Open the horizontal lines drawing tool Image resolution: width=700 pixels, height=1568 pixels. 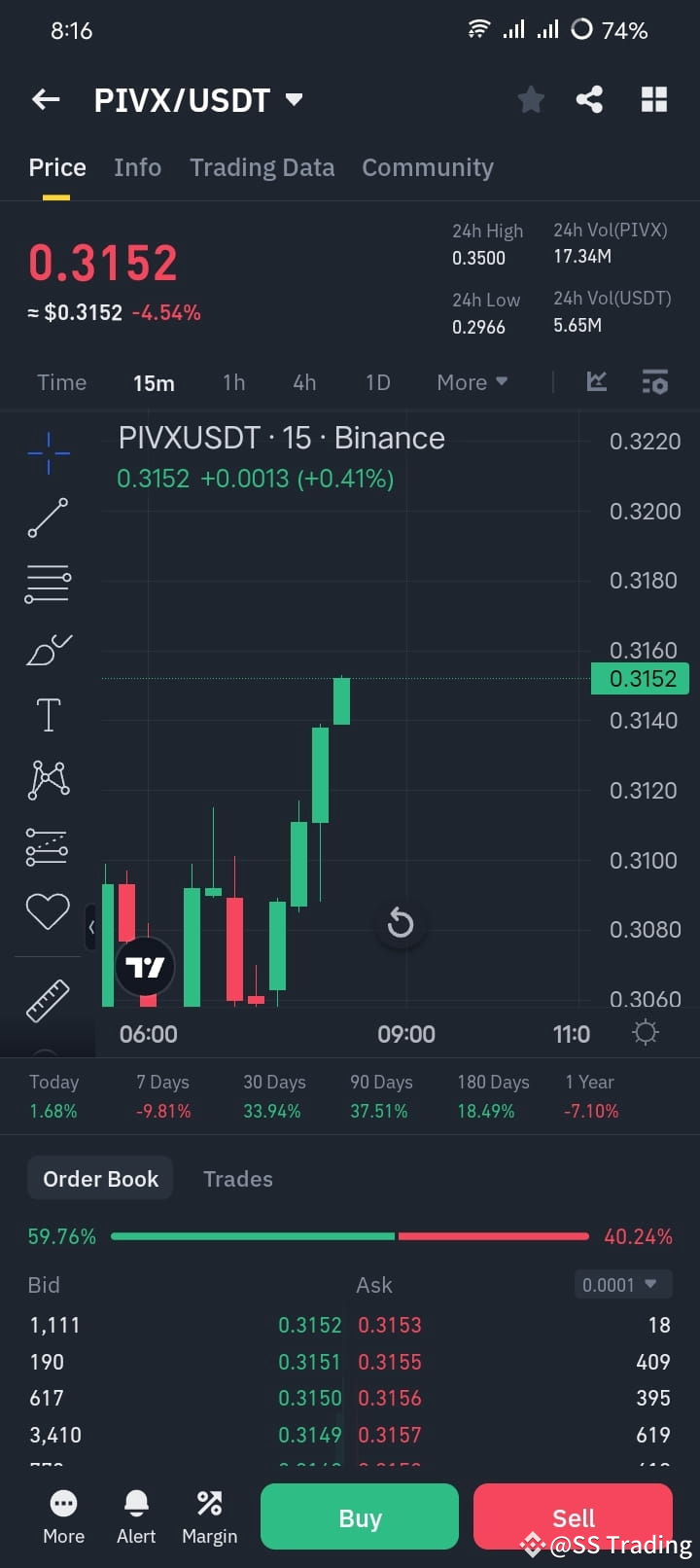[48, 584]
